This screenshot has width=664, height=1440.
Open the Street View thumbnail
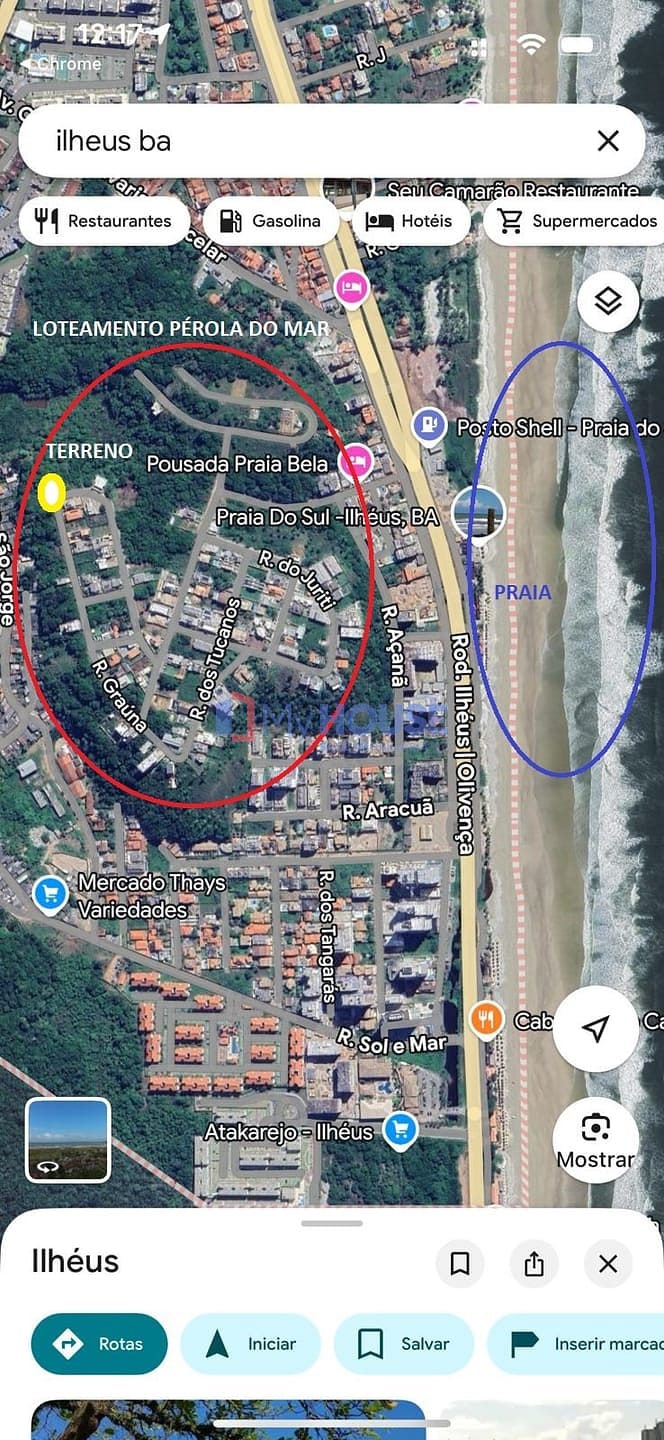[68, 1140]
